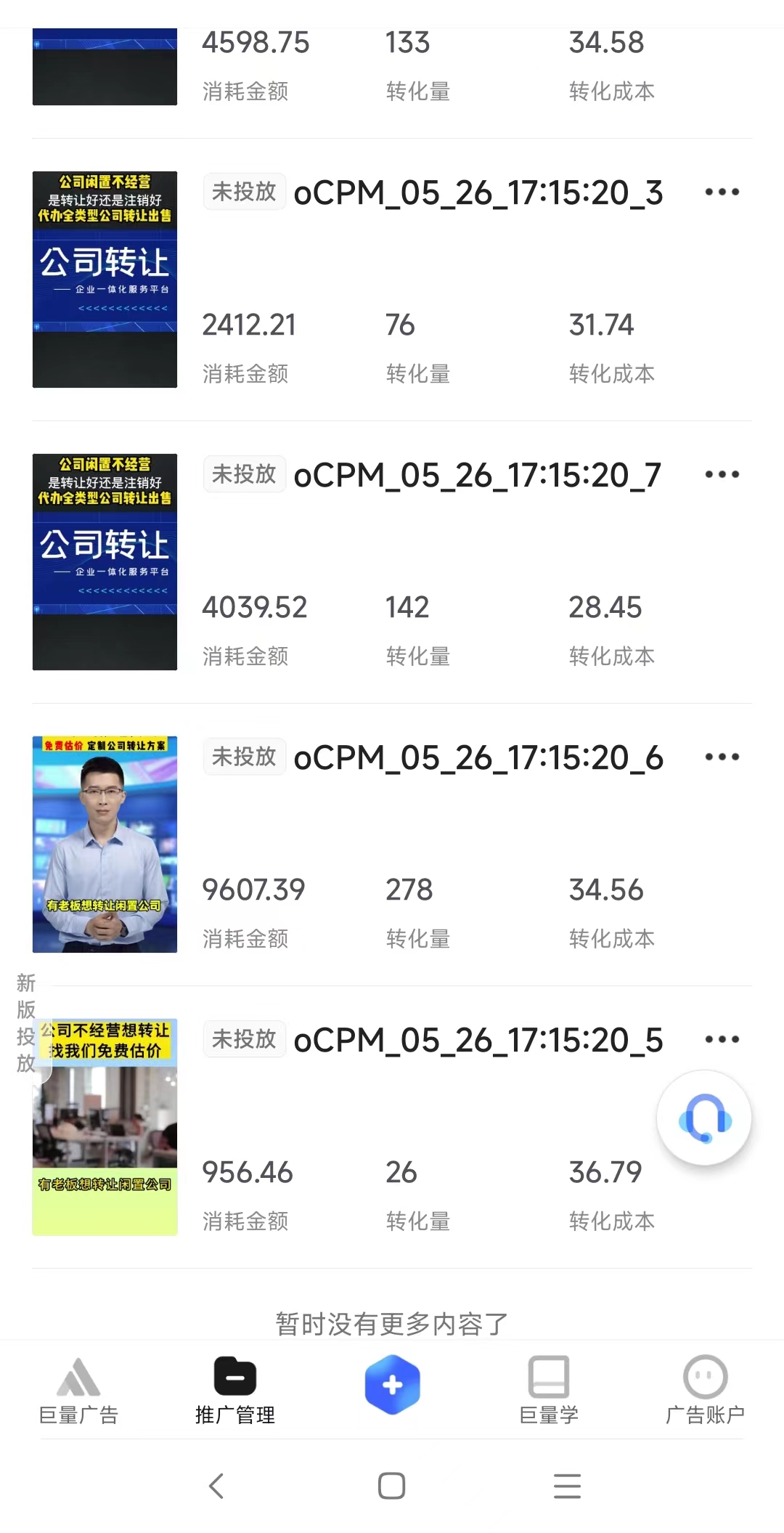Open ad oCPM_05_26_17:15:20_7 details
This screenshot has height=1533, width=784.
tap(477, 475)
